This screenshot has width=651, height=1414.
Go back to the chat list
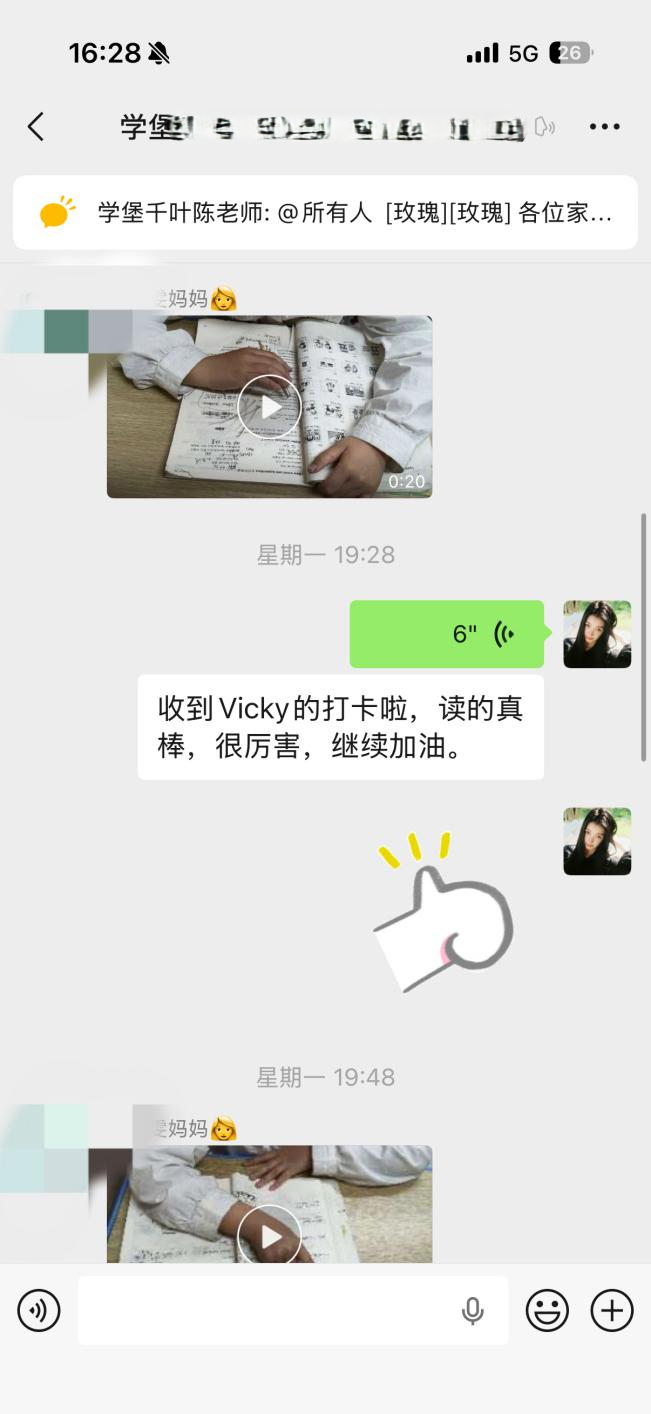(x=36, y=127)
